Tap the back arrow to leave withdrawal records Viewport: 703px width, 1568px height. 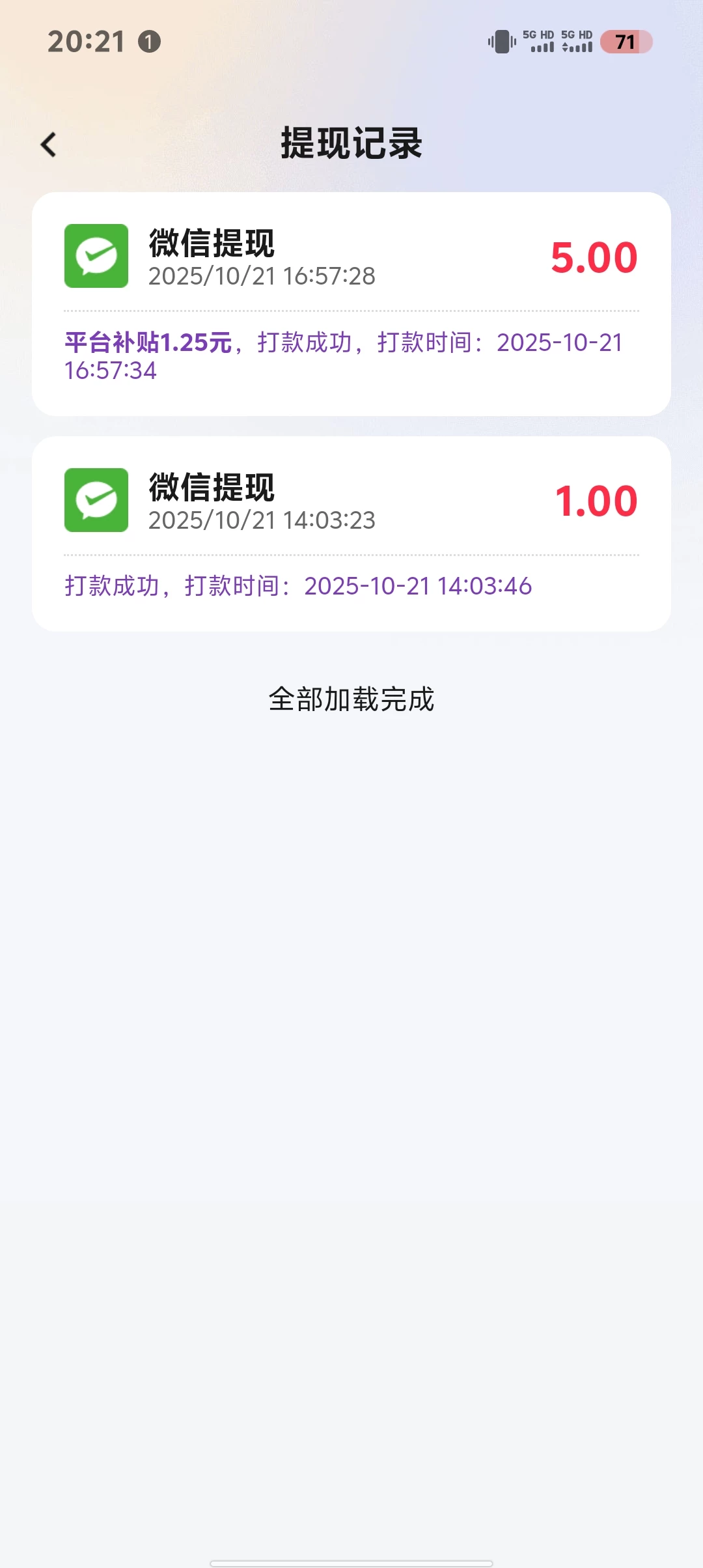(49, 145)
